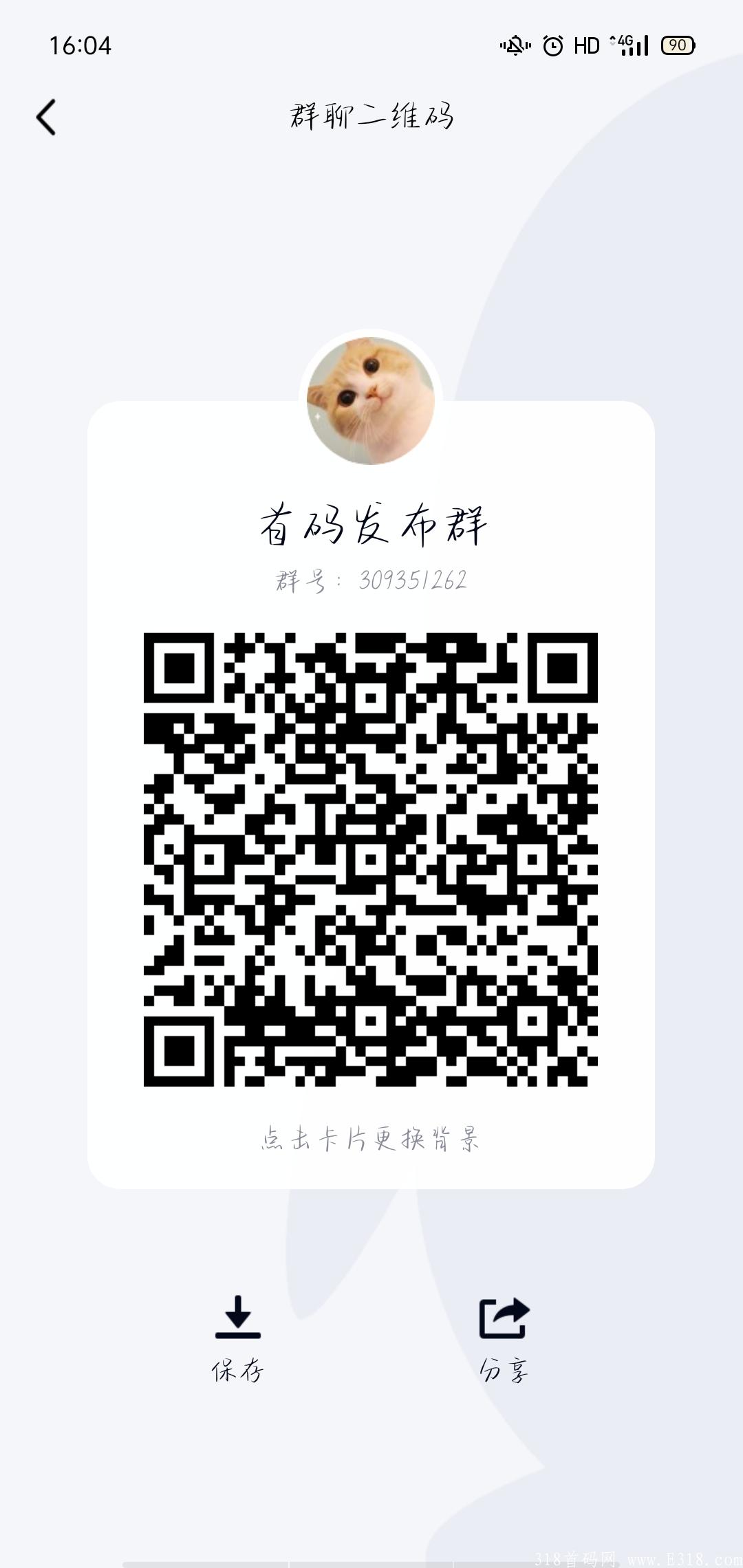This screenshot has width=743, height=1568.
Task: Click the alarm clock status bar icon
Action: point(554,46)
